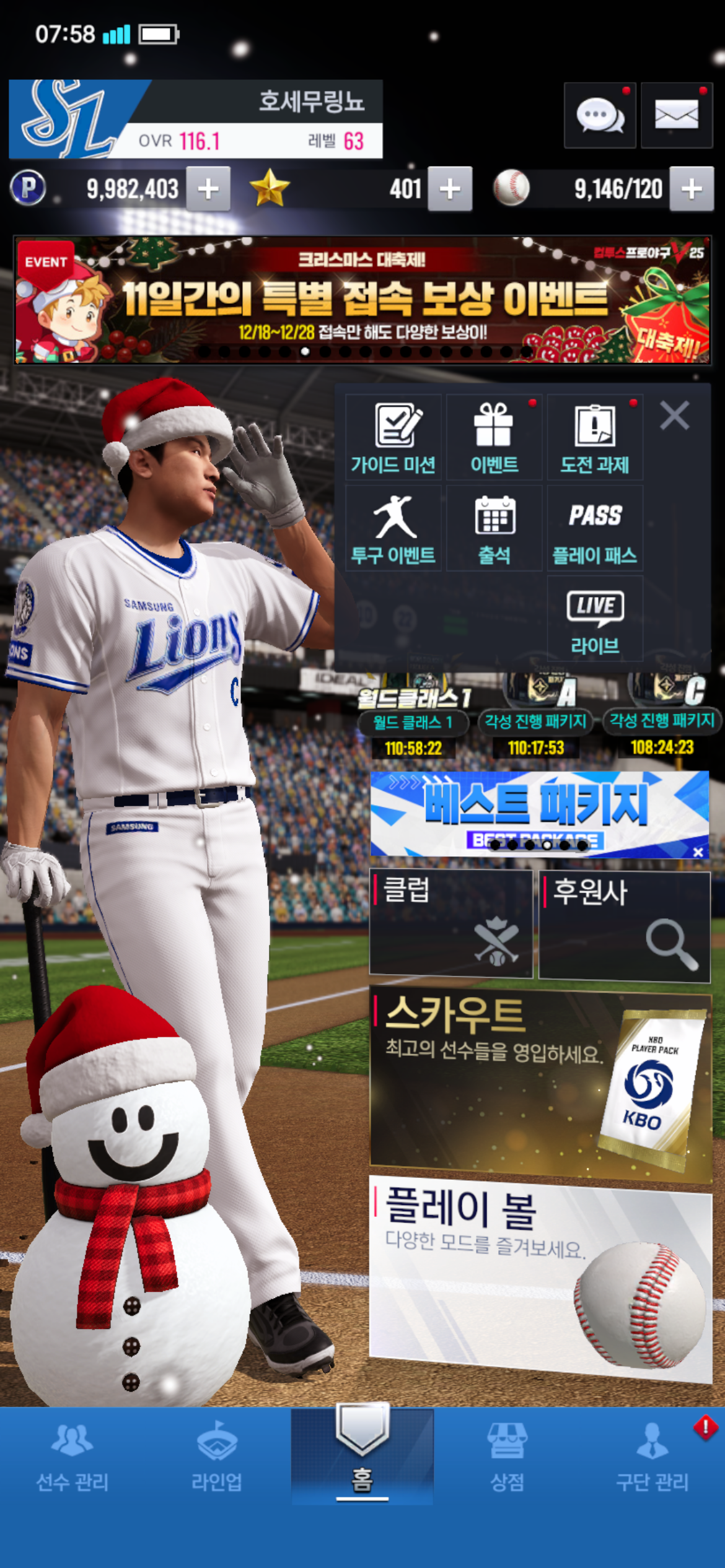This screenshot has height=1568, width=725.
Task: Open the 스카우트 player pack card
Action: coord(540,1085)
